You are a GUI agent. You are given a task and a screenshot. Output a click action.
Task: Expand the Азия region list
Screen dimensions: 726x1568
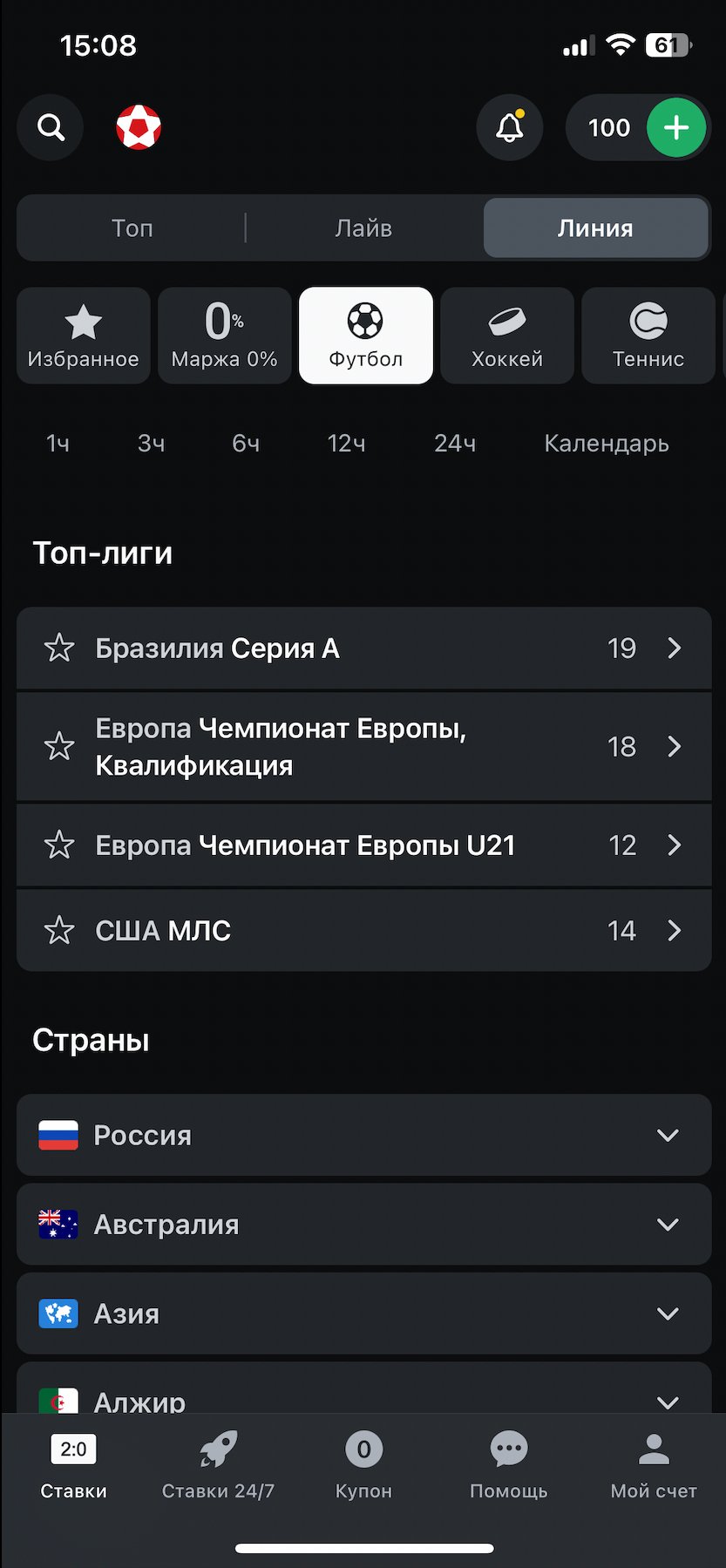pyautogui.click(x=364, y=1313)
